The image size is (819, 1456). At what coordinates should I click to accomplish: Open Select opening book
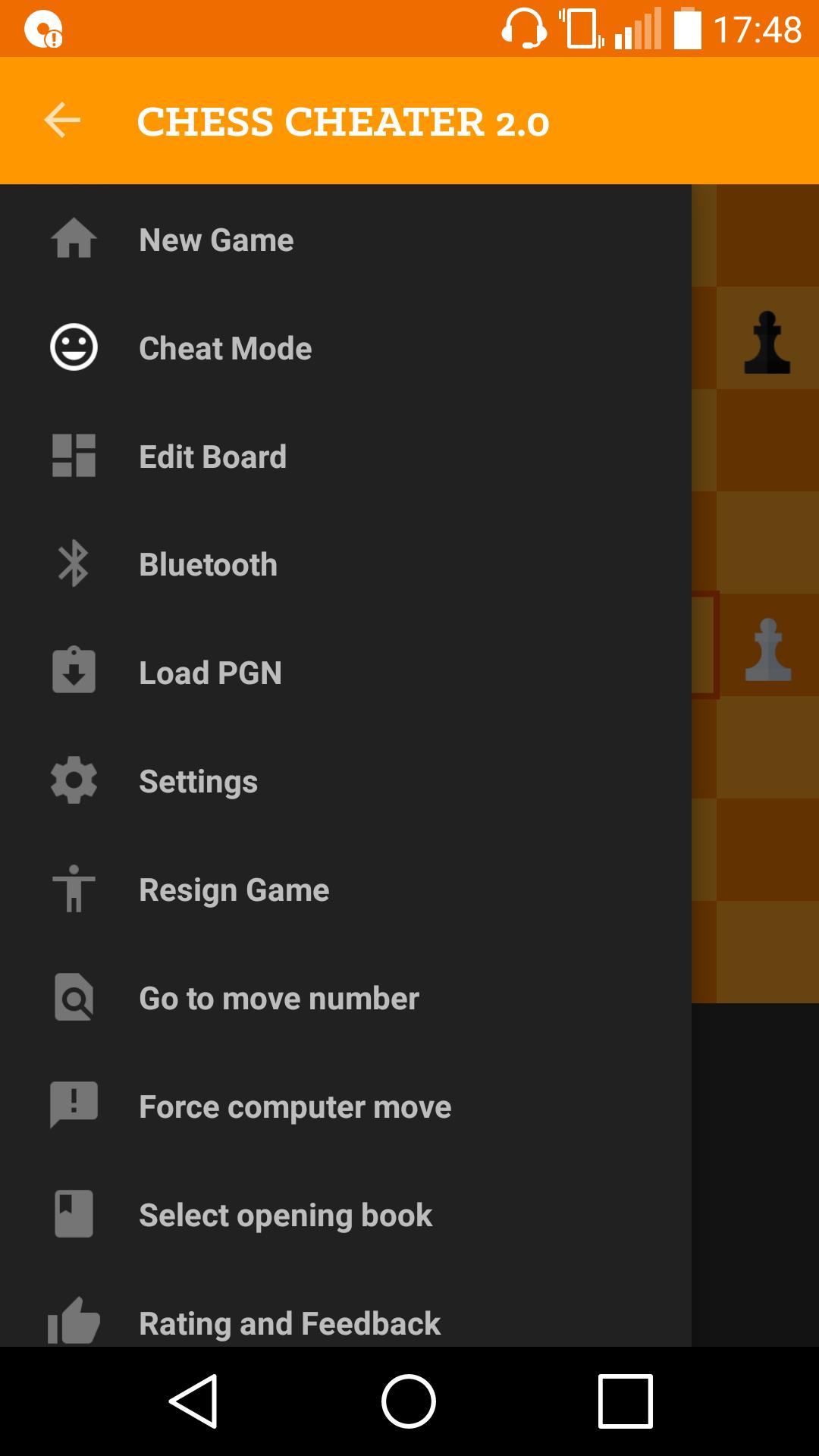point(285,1215)
